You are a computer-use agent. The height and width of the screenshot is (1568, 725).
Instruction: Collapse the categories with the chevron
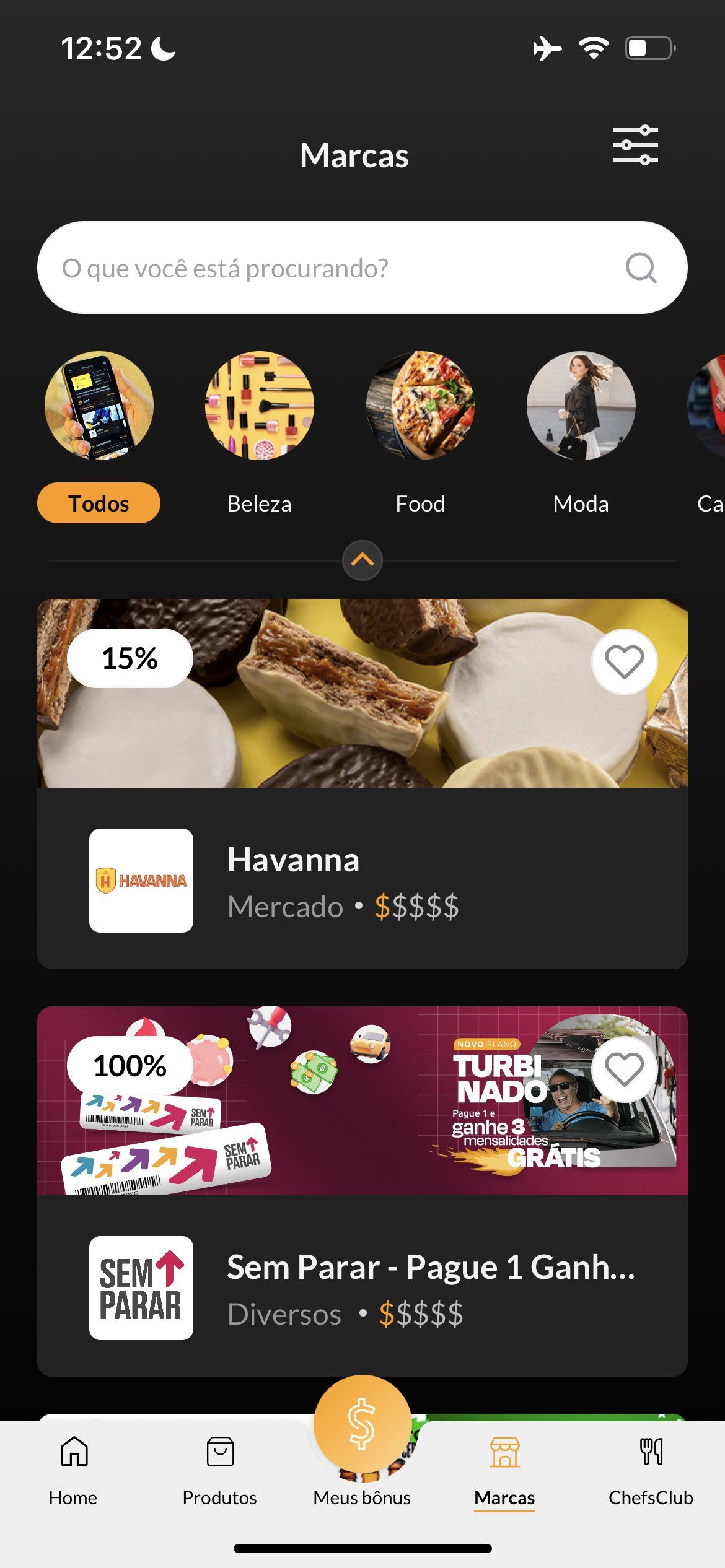pos(362,560)
